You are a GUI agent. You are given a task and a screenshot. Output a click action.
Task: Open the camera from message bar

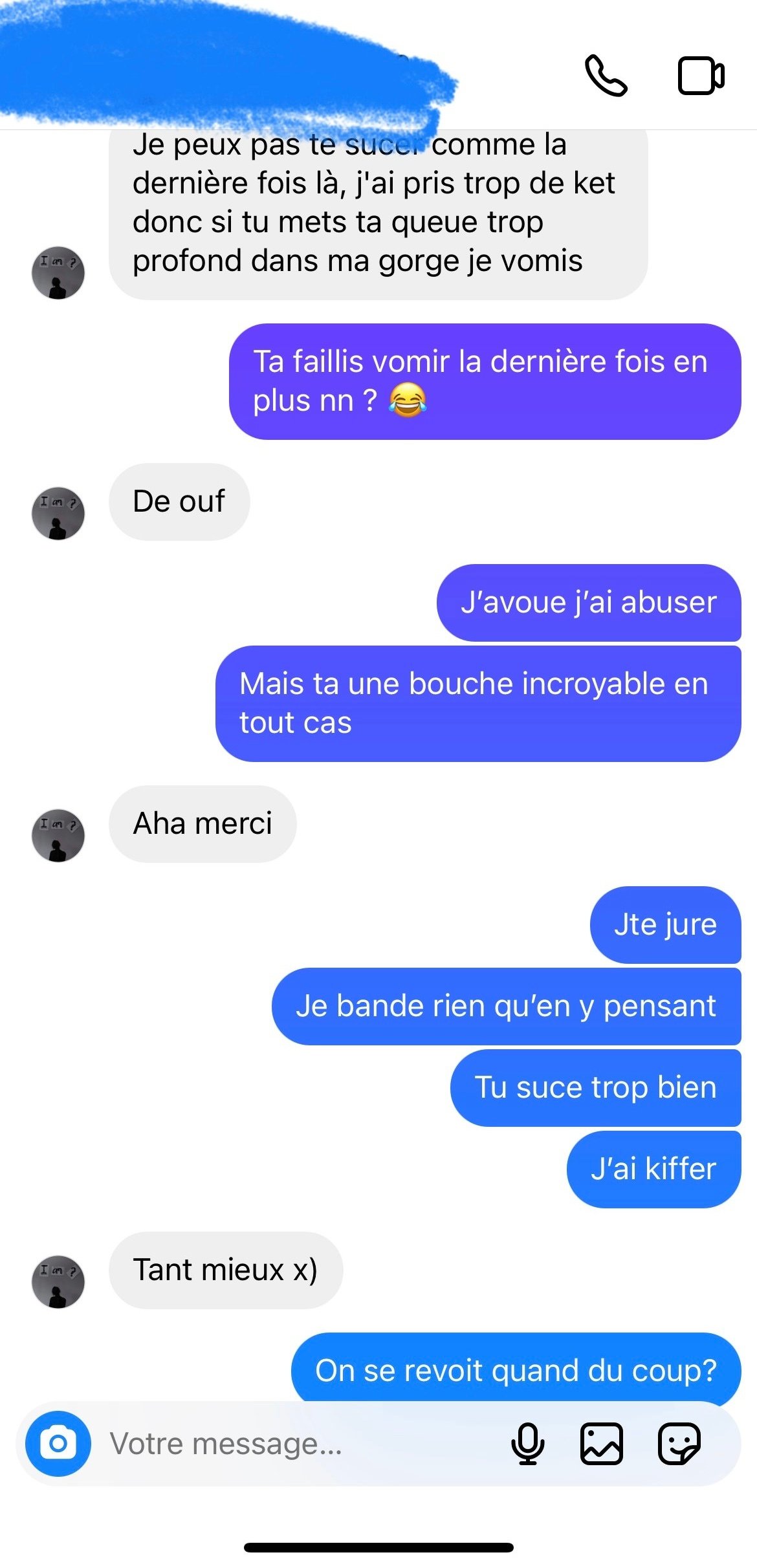click(x=58, y=1443)
